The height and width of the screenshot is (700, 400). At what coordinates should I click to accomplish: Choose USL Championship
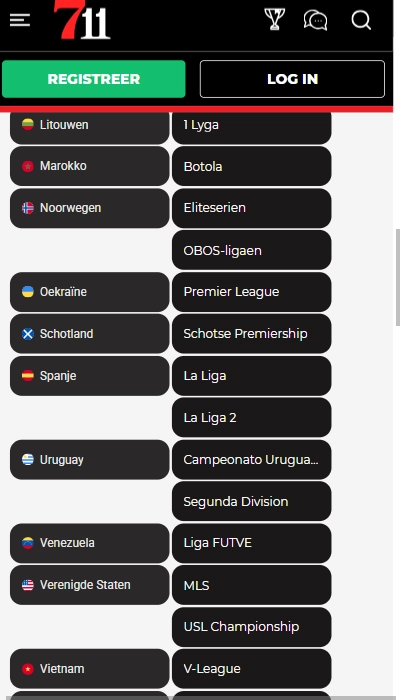252,627
